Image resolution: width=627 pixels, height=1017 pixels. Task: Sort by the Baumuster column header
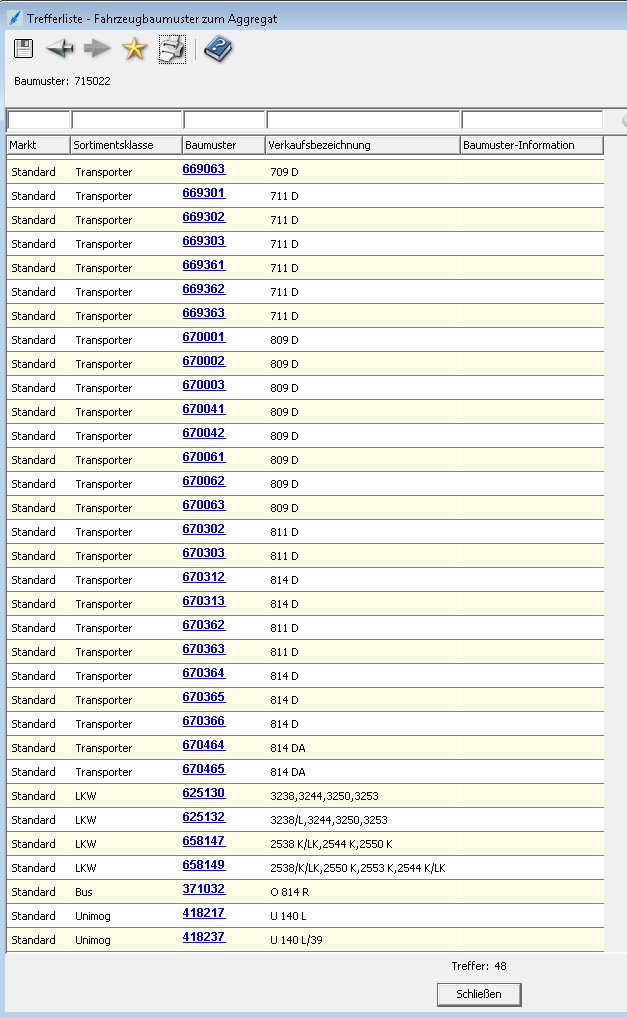pyautogui.click(x=224, y=145)
